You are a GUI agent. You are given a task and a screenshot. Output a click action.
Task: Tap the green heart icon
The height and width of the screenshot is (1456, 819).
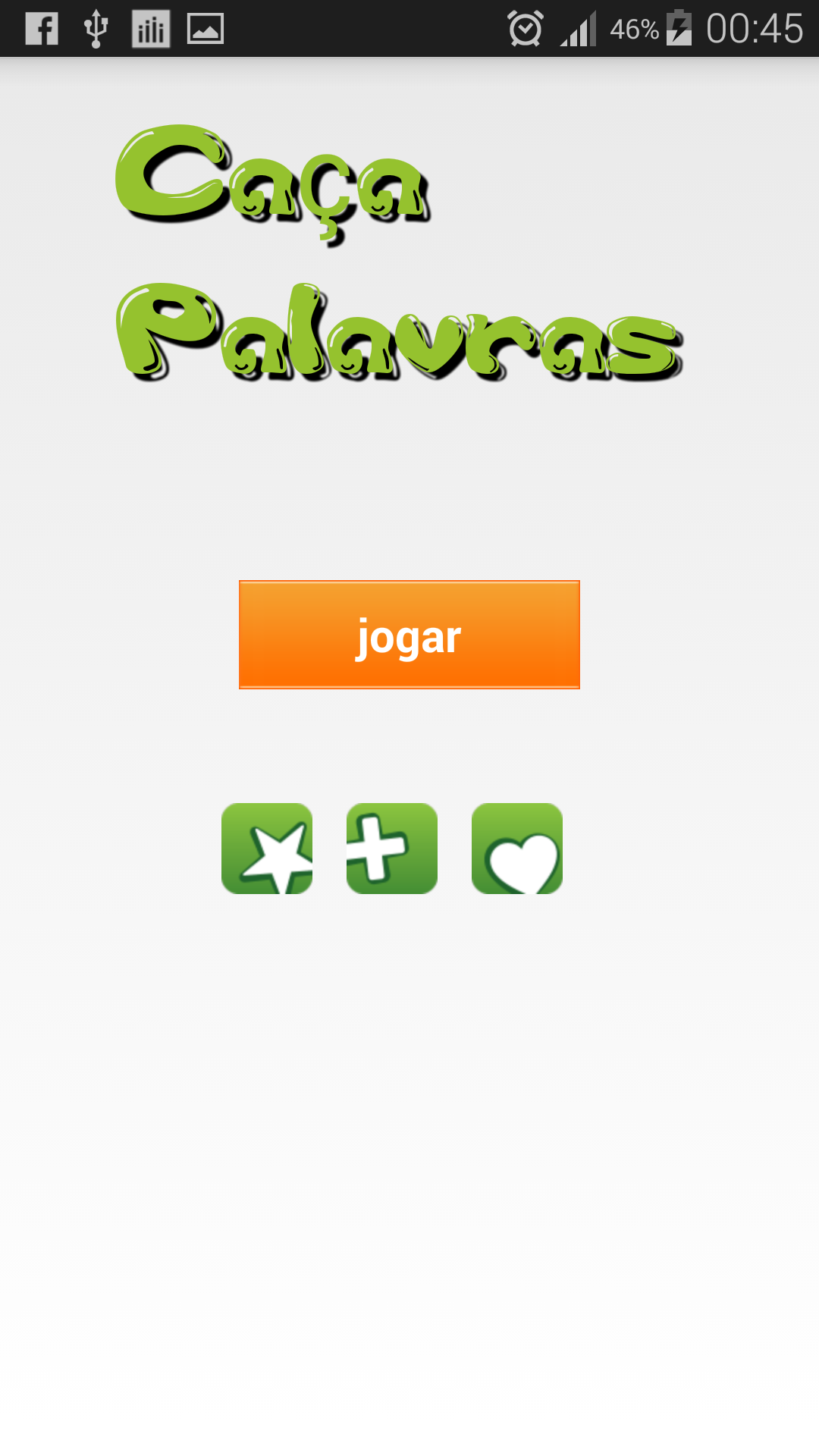pyautogui.click(x=517, y=849)
